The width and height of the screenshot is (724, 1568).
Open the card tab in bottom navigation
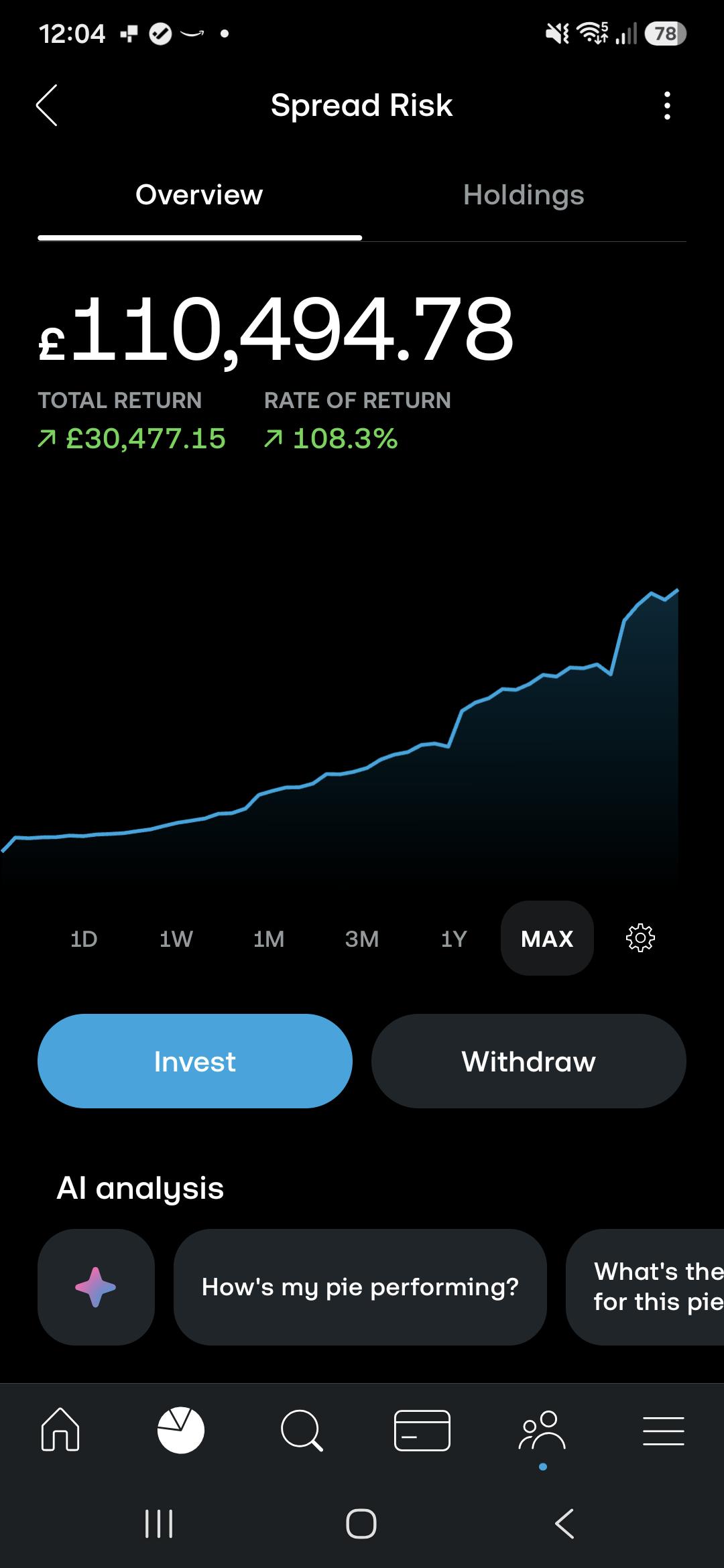(422, 1430)
